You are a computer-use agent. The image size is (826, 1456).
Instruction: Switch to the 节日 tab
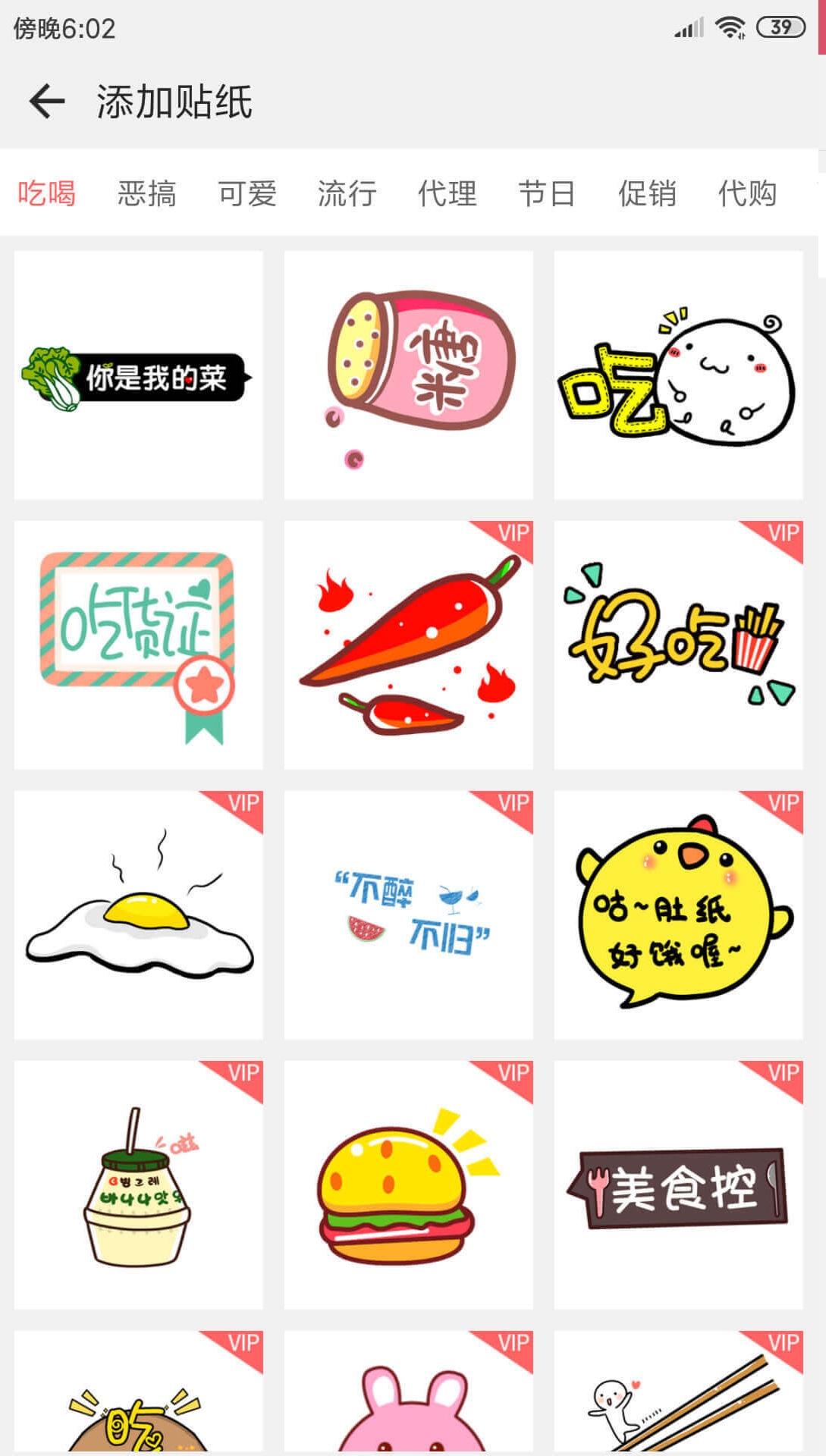click(x=547, y=193)
